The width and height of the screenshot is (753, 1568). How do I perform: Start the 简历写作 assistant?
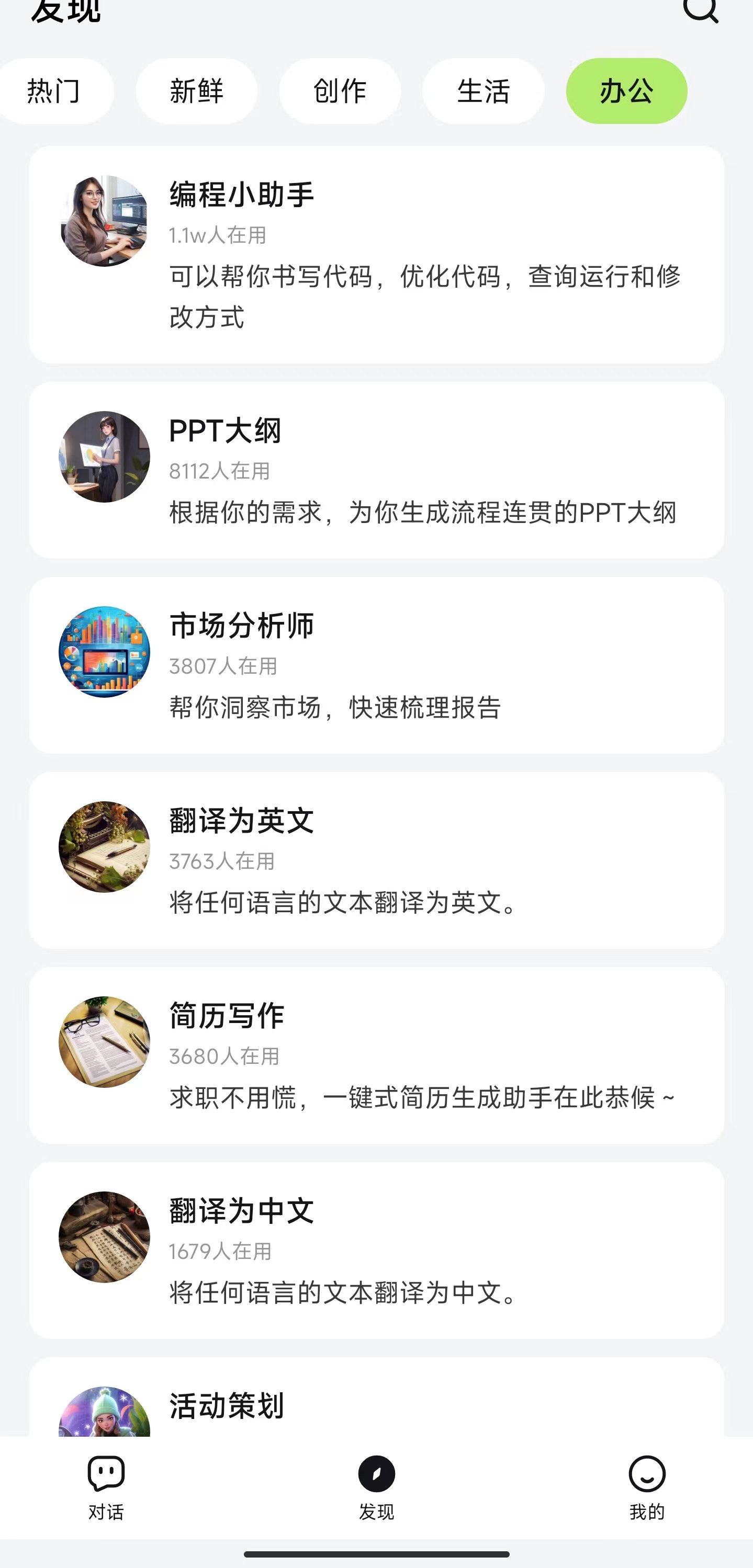(x=377, y=1055)
